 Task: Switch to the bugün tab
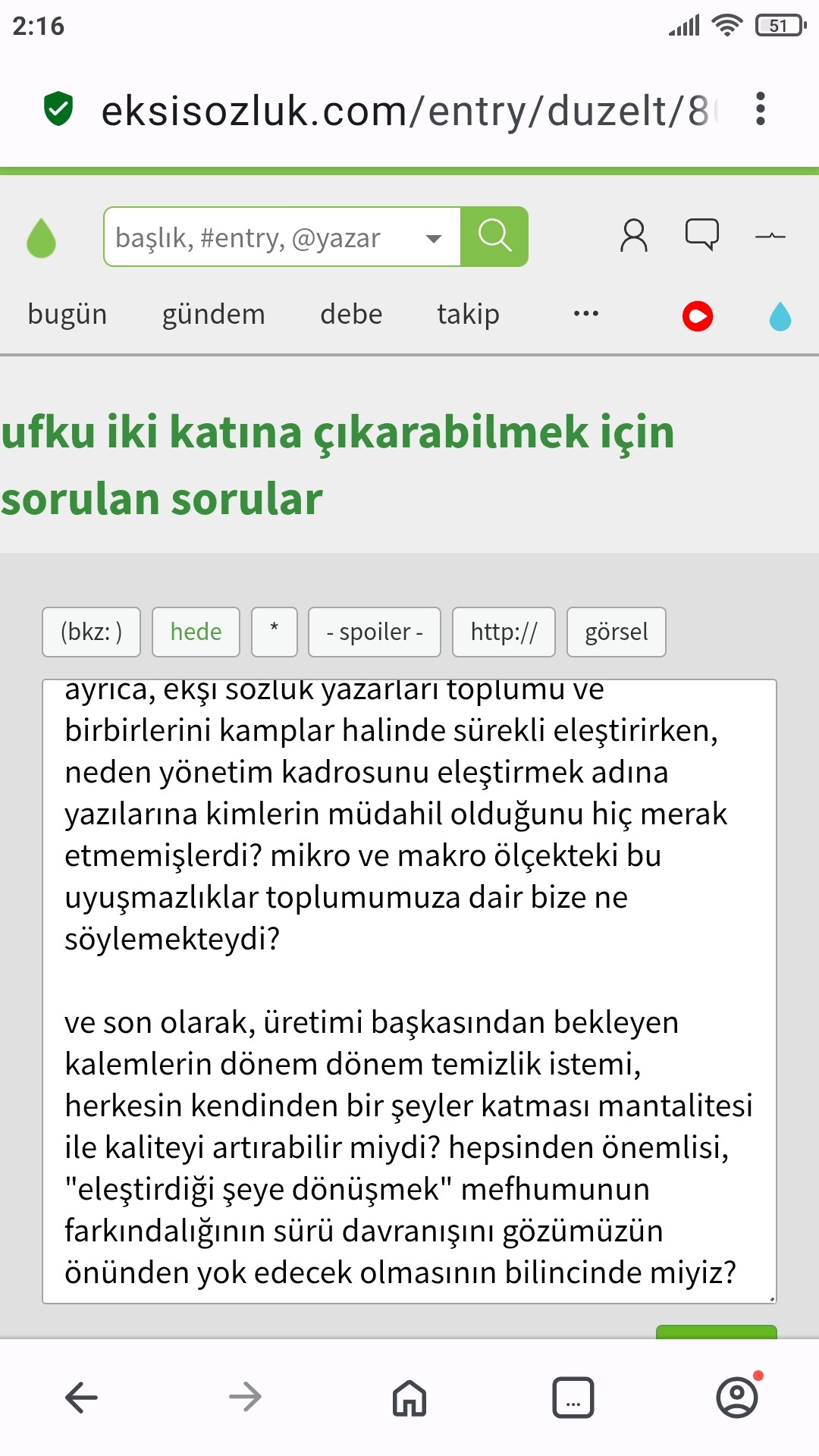67,314
